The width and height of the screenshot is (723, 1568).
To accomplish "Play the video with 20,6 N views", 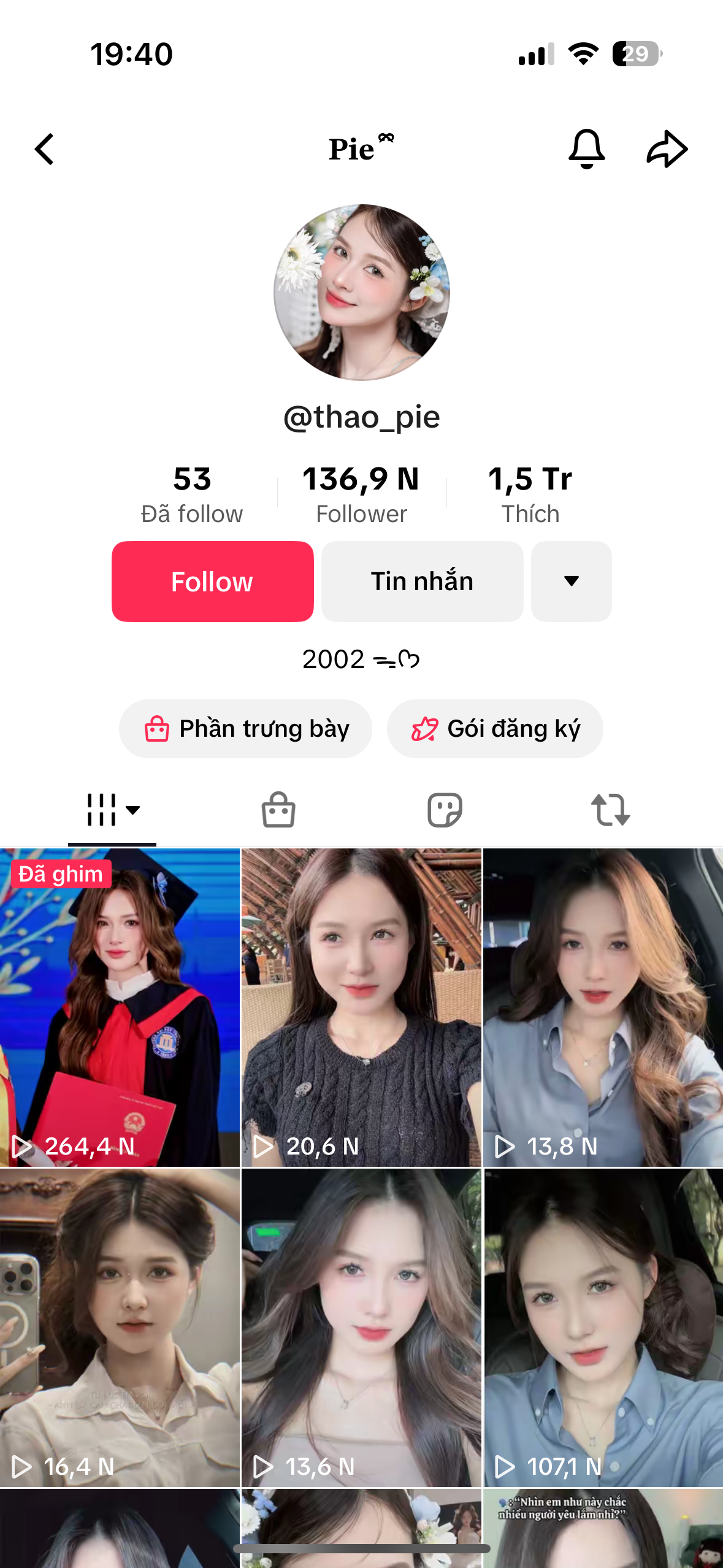I will pyautogui.click(x=361, y=1007).
